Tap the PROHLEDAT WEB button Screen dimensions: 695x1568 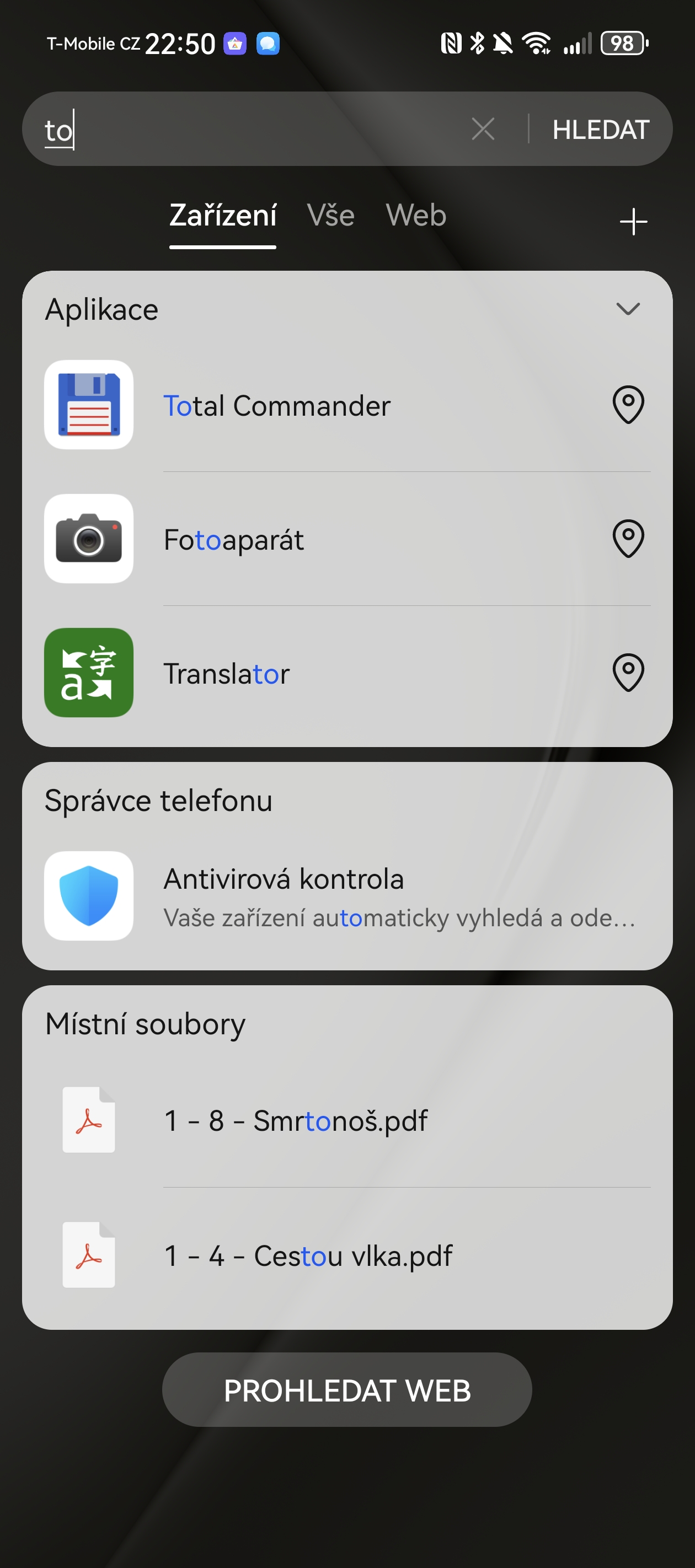[347, 1391]
